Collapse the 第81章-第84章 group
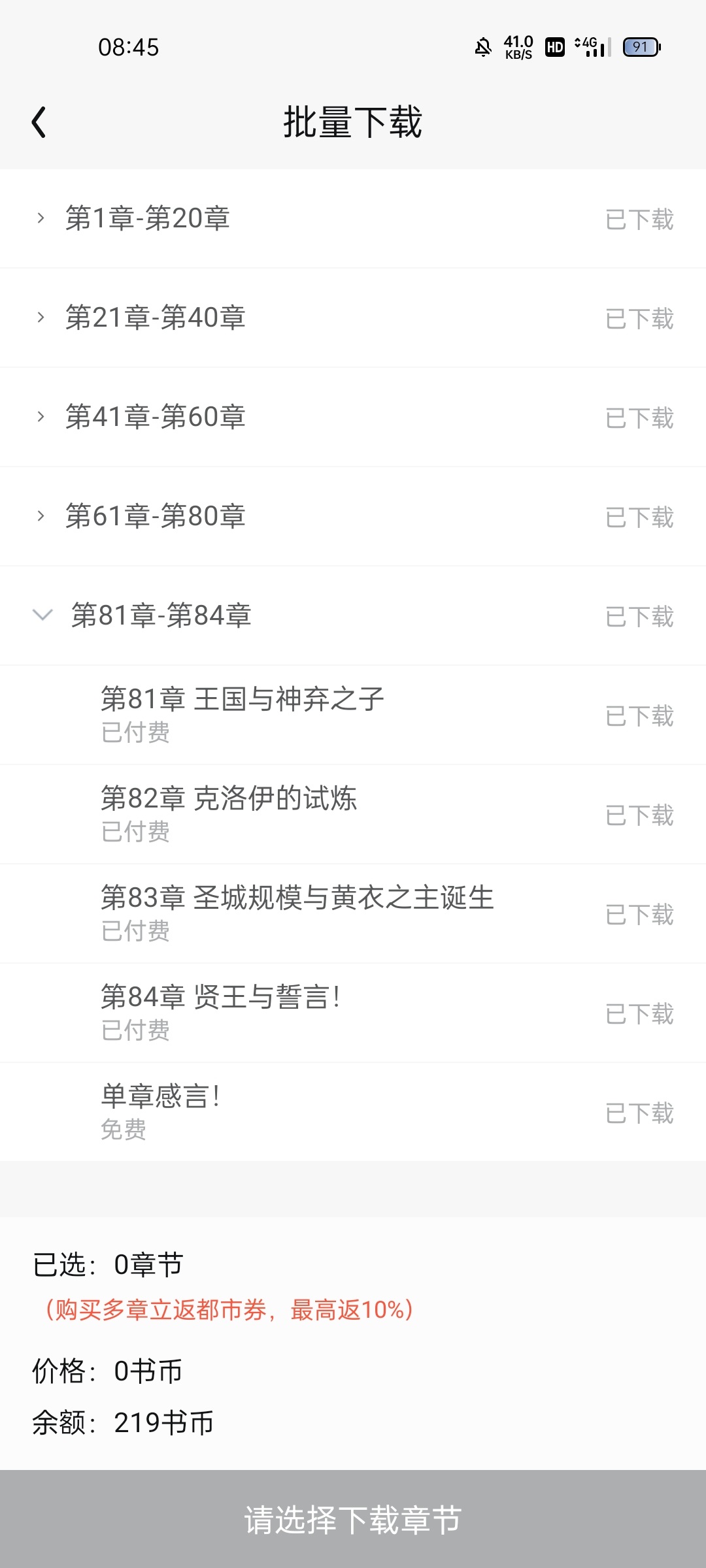706x1568 pixels. pyautogui.click(x=42, y=615)
